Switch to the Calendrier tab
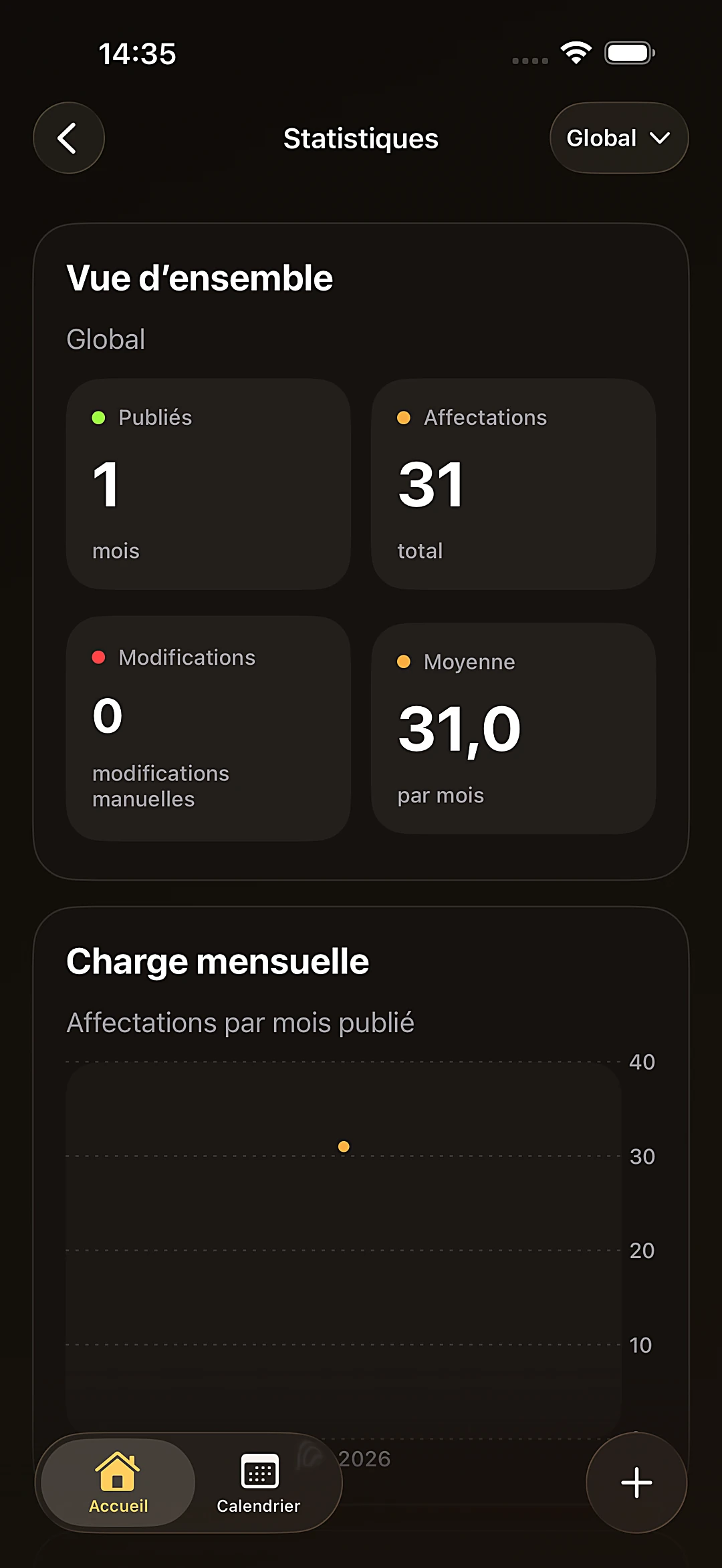This screenshot has height=1568, width=722. pyautogui.click(x=259, y=1483)
